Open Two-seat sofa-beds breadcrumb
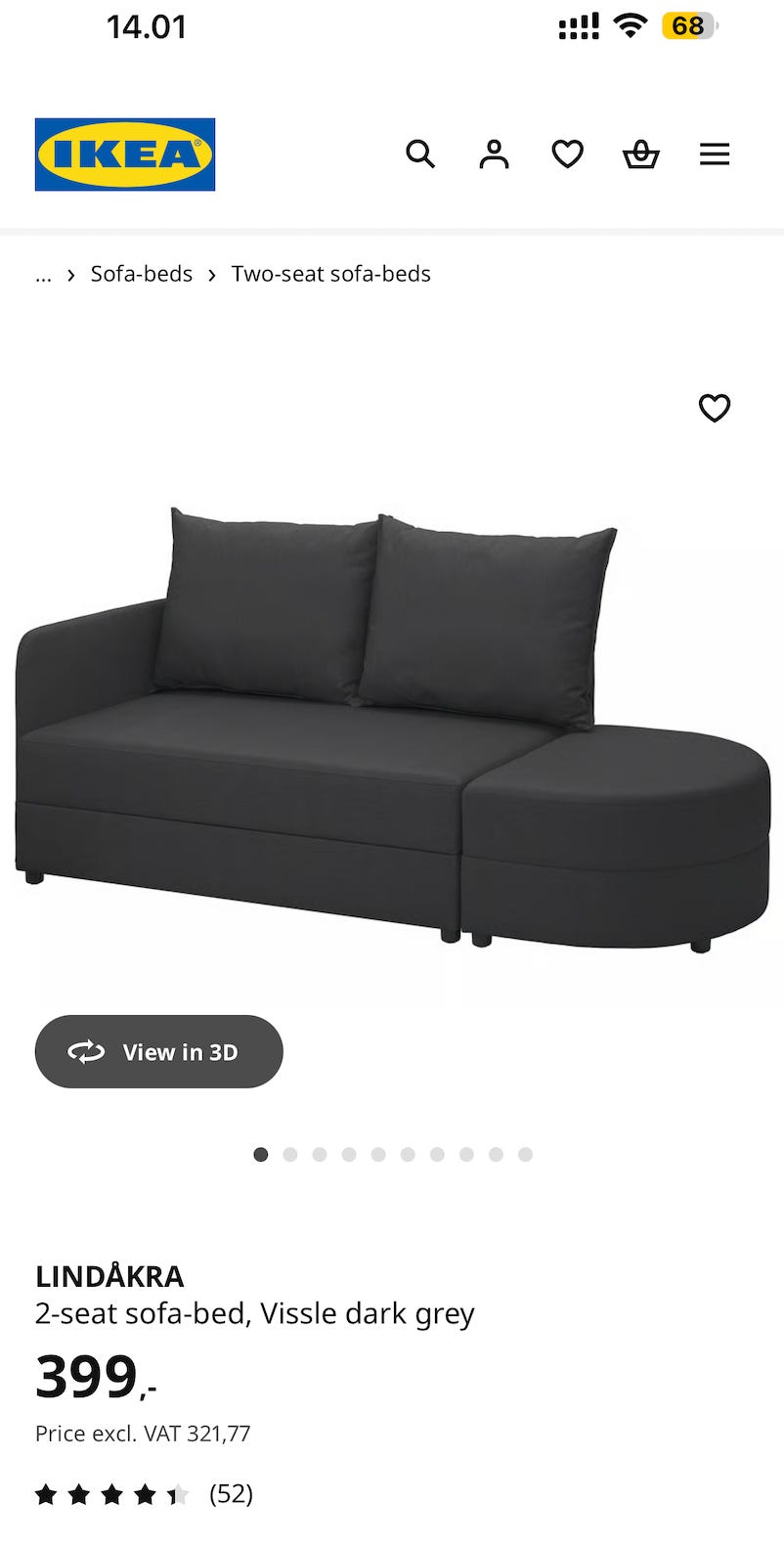This screenshot has height=1545, width=784. pyautogui.click(x=330, y=274)
